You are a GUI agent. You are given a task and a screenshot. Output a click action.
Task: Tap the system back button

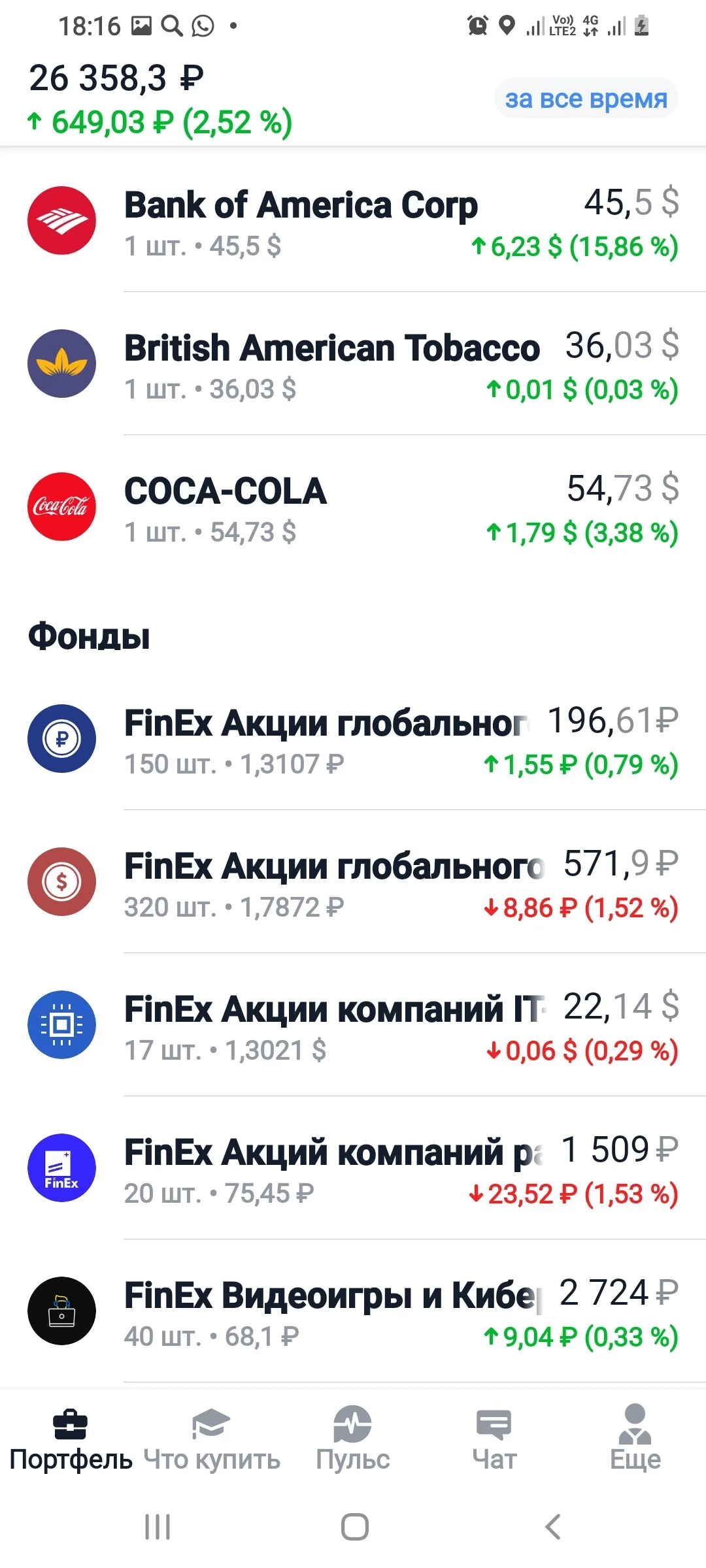(553, 1527)
